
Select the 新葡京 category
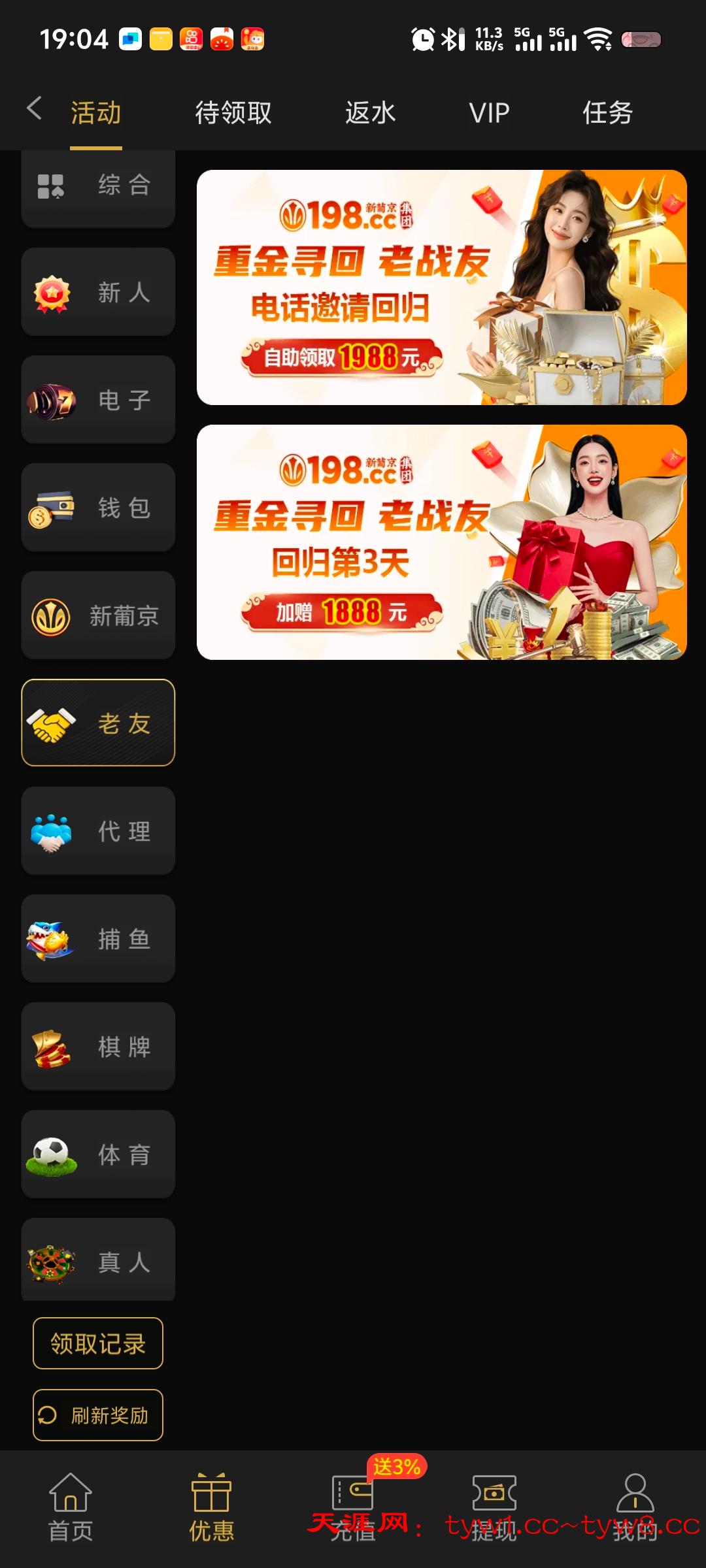(x=98, y=615)
